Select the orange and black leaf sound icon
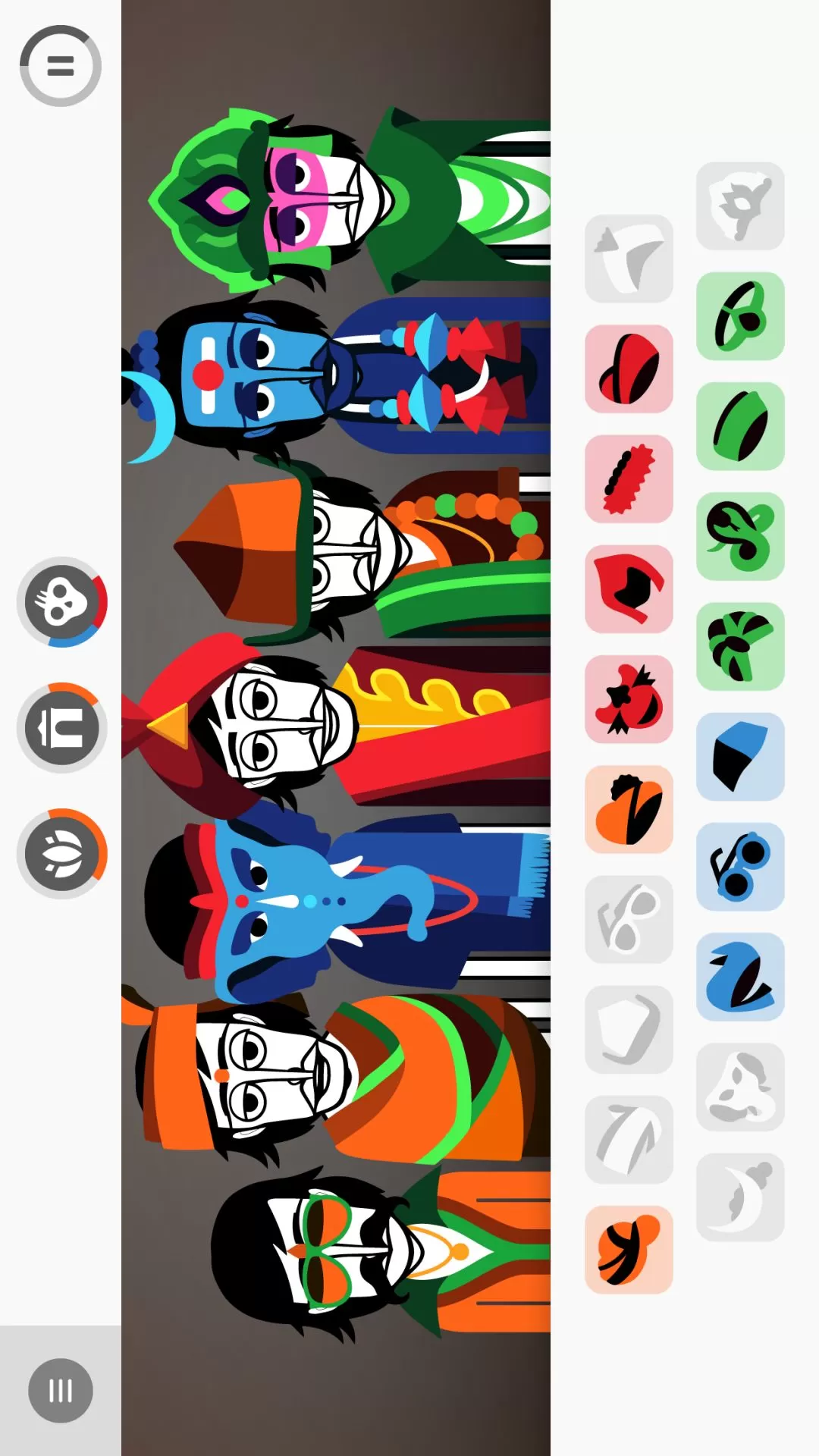Image resolution: width=819 pixels, height=1456 pixels. [x=629, y=809]
